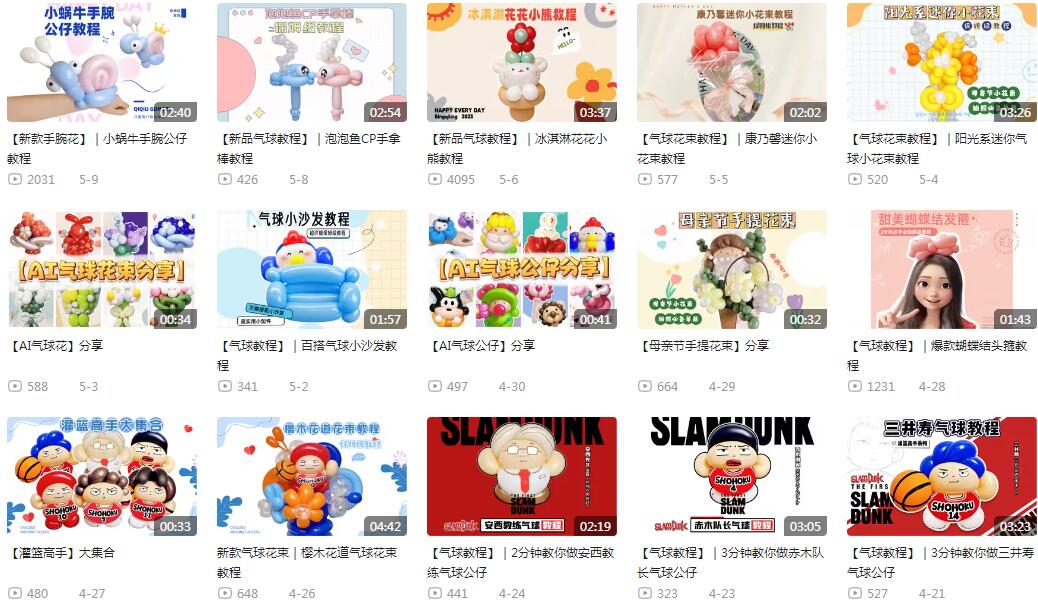Watch the 樱木花道气球花束教程 video

[311, 477]
